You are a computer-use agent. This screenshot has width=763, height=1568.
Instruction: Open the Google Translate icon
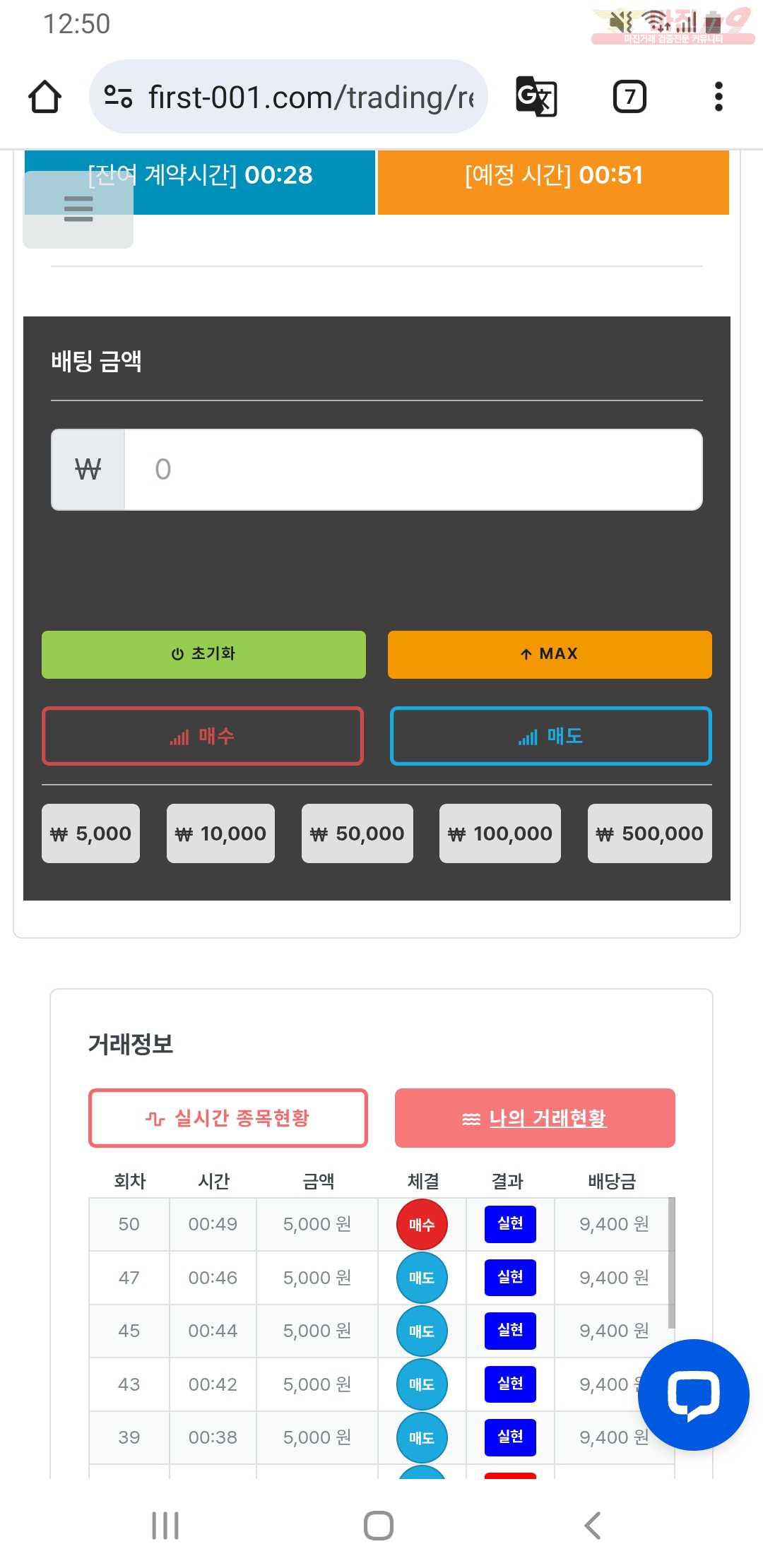[x=536, y=97]
